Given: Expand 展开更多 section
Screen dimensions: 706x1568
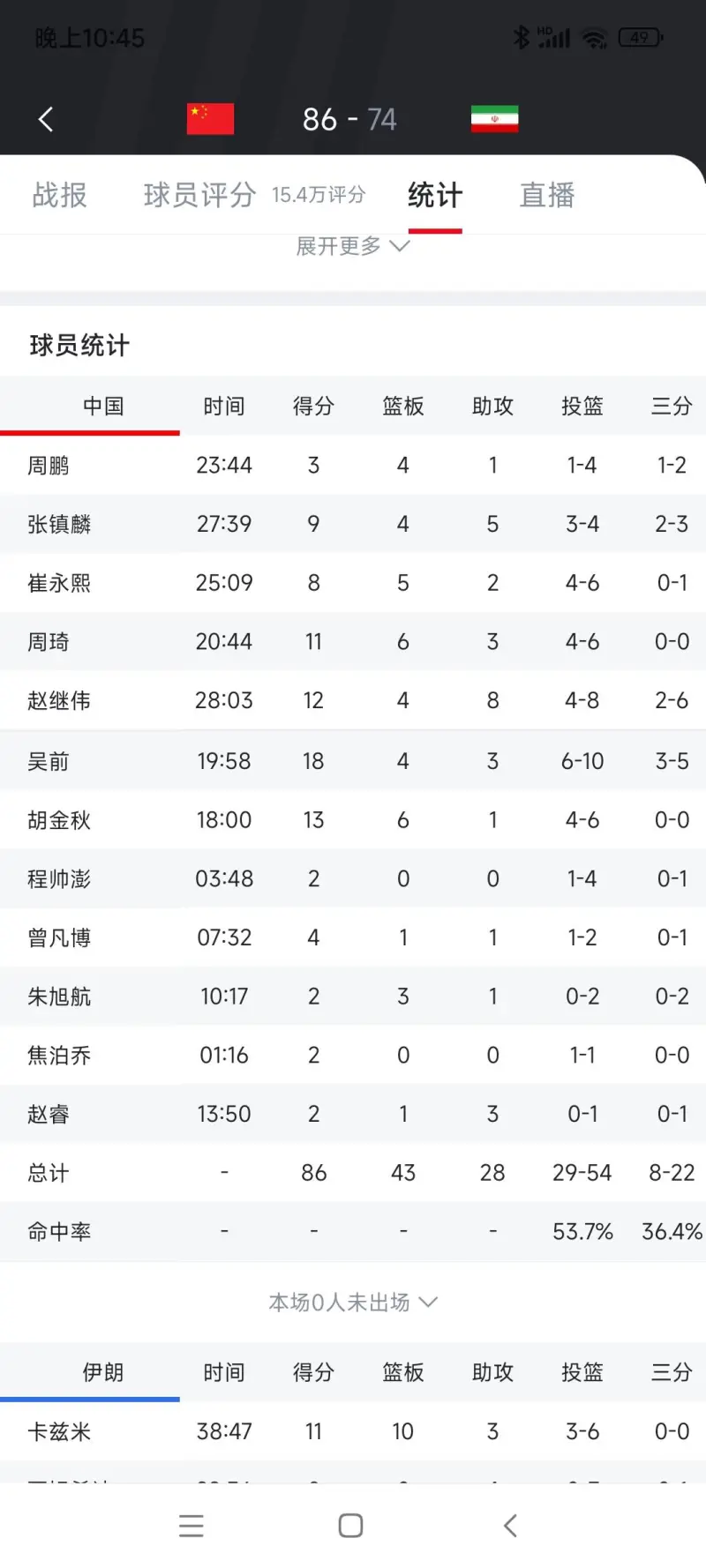Looking at the screenshot, I should pyautogui.click(x=353, y=246).
